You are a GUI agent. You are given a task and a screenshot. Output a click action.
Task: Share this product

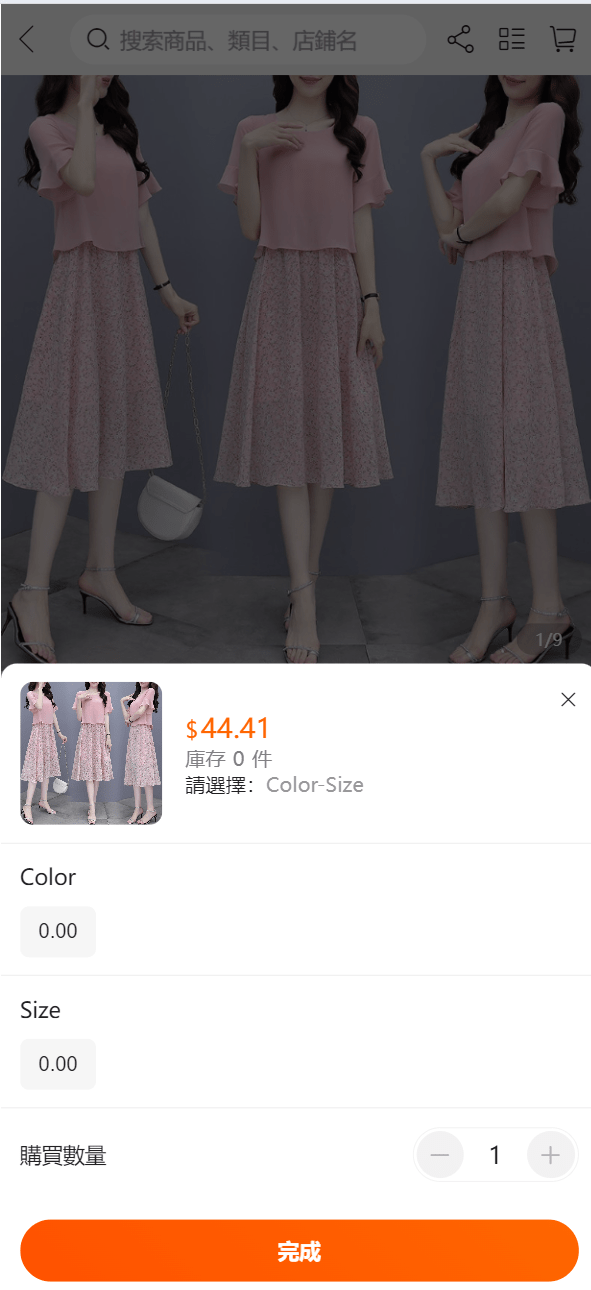(460, 40)
